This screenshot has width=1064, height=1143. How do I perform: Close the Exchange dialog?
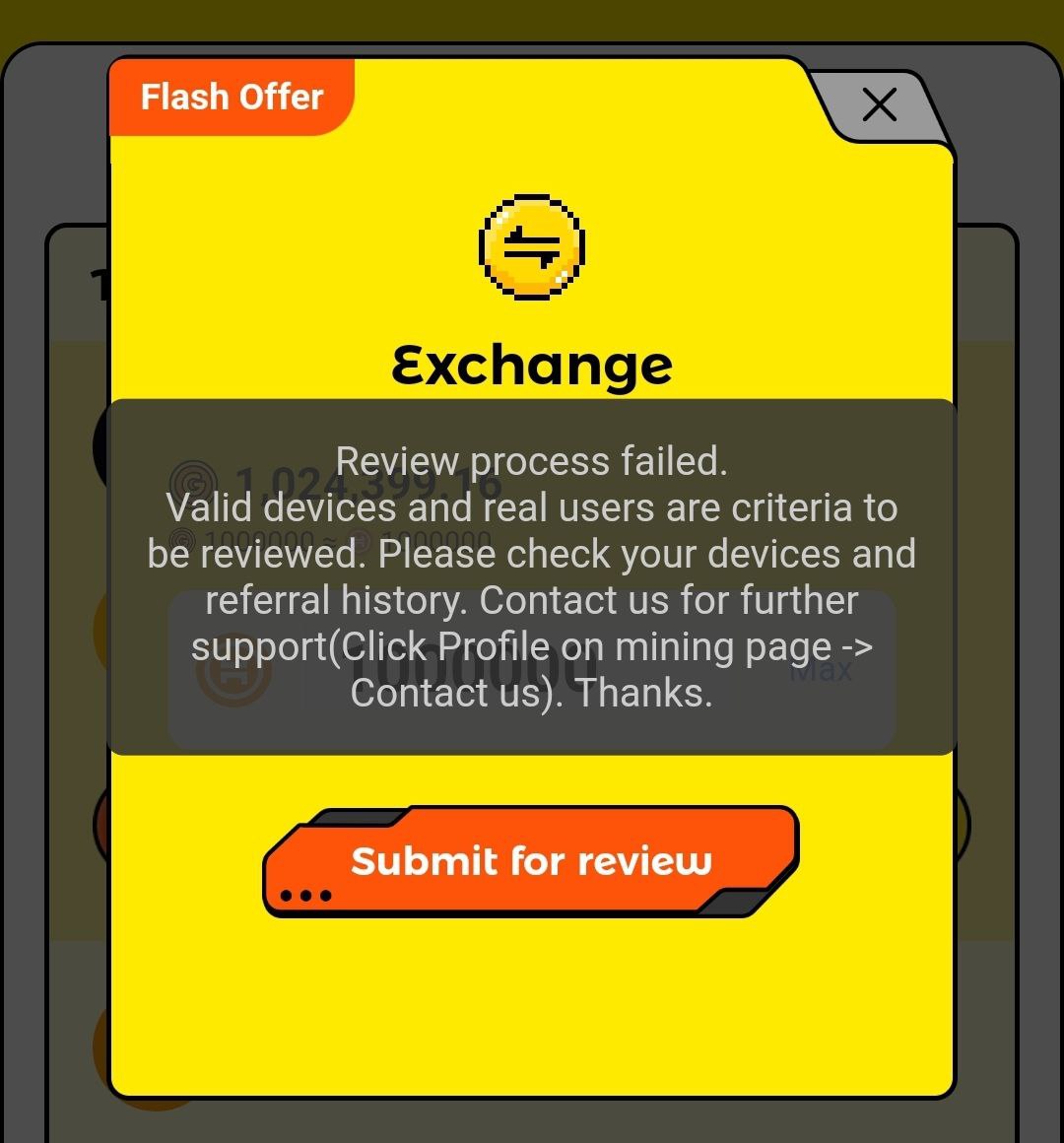point(879,104)
